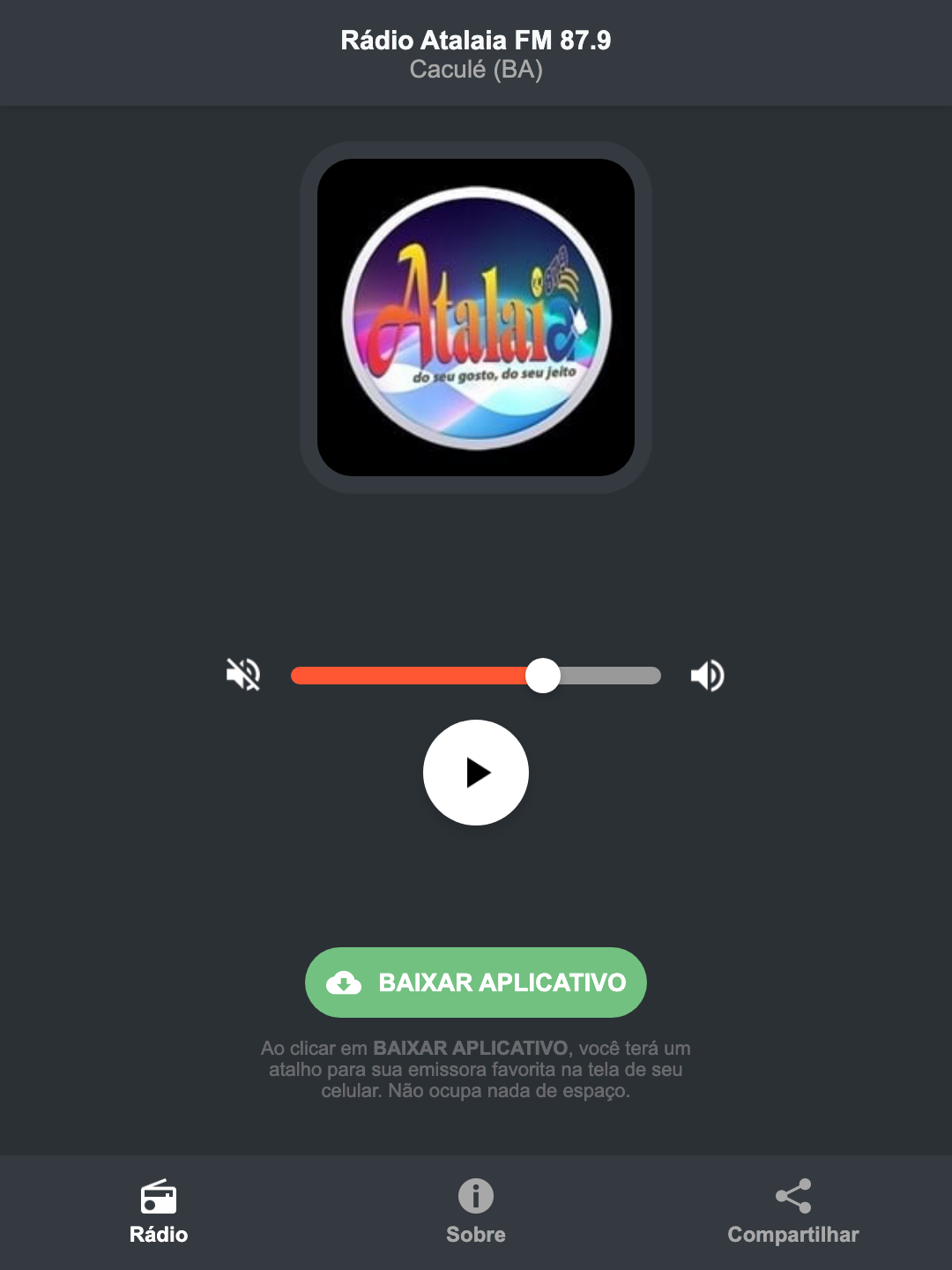Set maximum volume via the loud speaker icon
The height and width of the screenshot is (1270, 952).
tap(706, 675)
